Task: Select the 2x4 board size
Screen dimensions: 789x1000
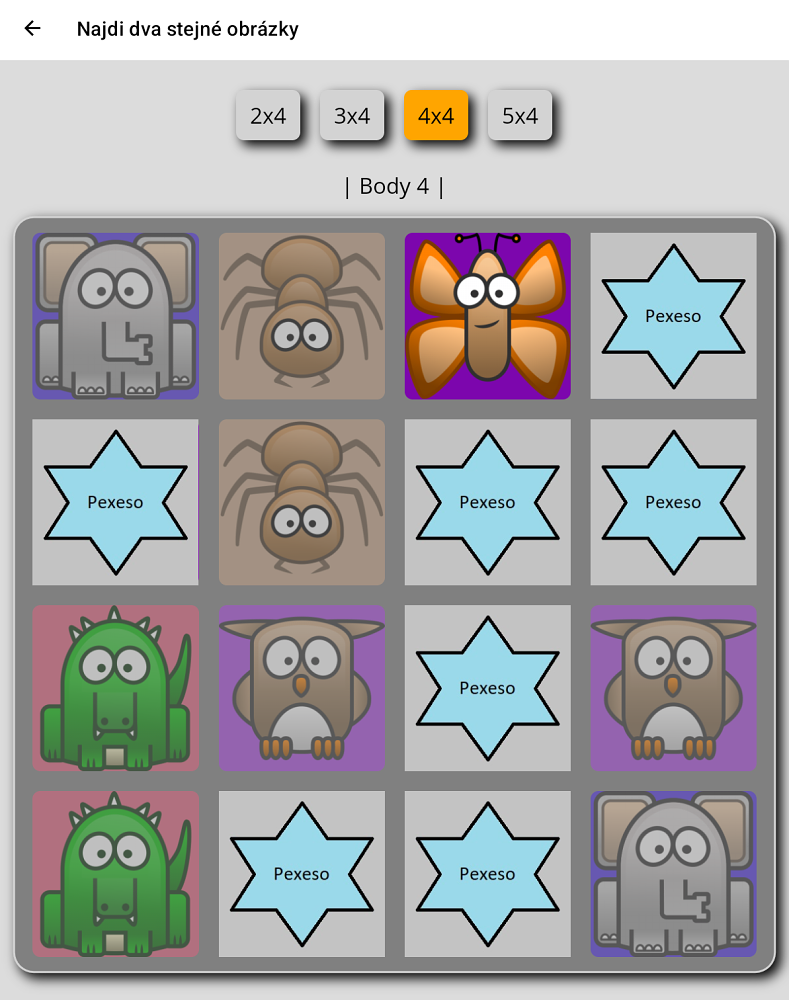Action: [x=268, y=116]
